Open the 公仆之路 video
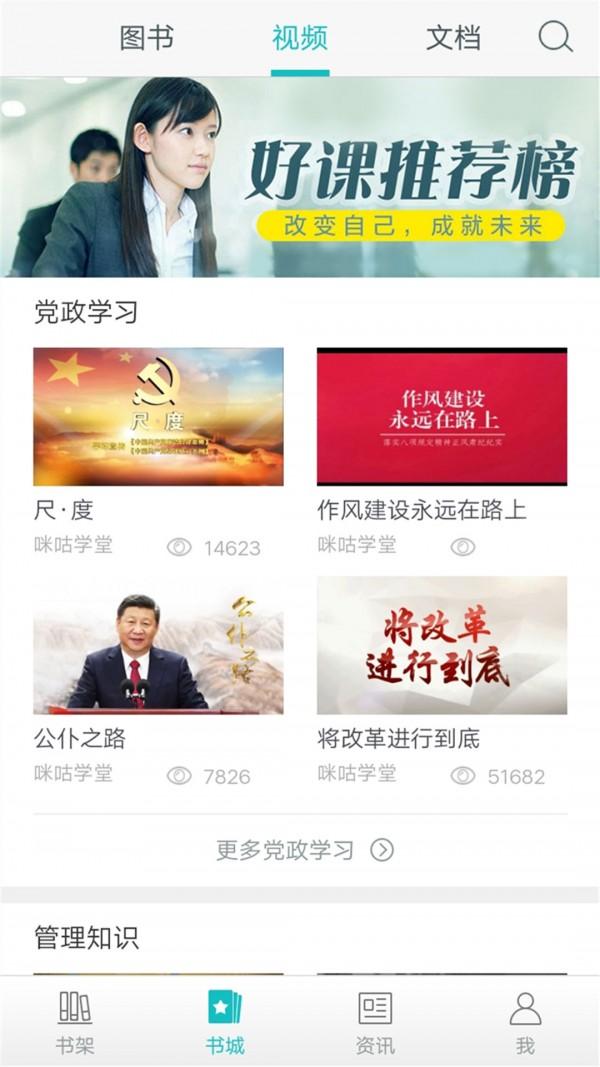 (158, 645)
